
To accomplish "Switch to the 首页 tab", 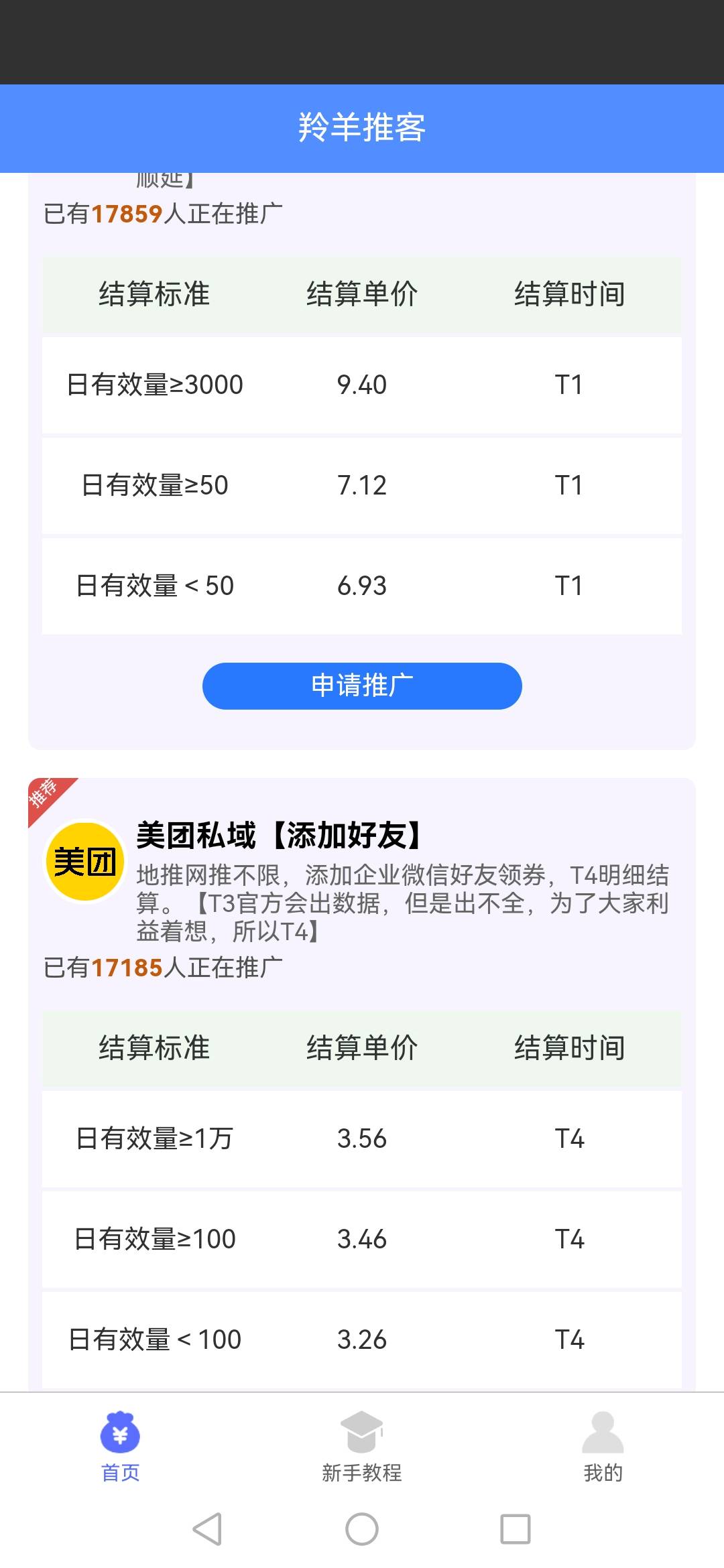I will click(x=121, y=1447).
